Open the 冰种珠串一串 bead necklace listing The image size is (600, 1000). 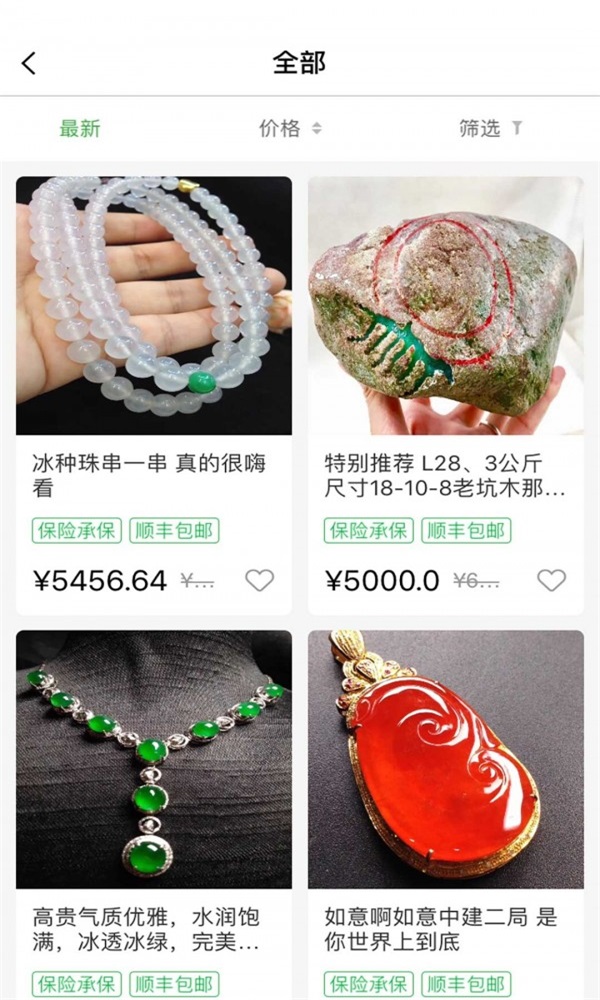(154, 306)
